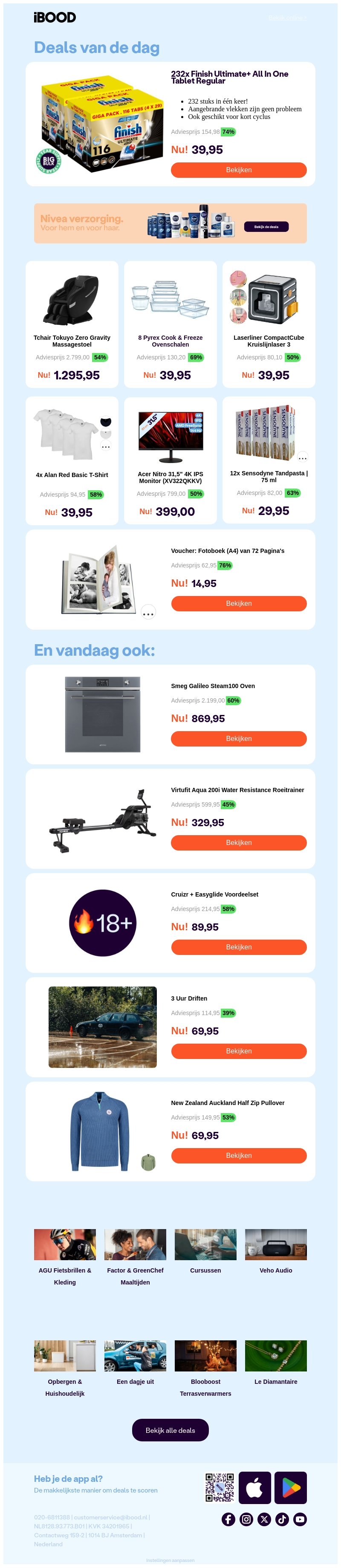Tap Bekijken for Smeg Galileo Steam100 Oven
This screenshot has width=341, height=1568.
(238, 738)
